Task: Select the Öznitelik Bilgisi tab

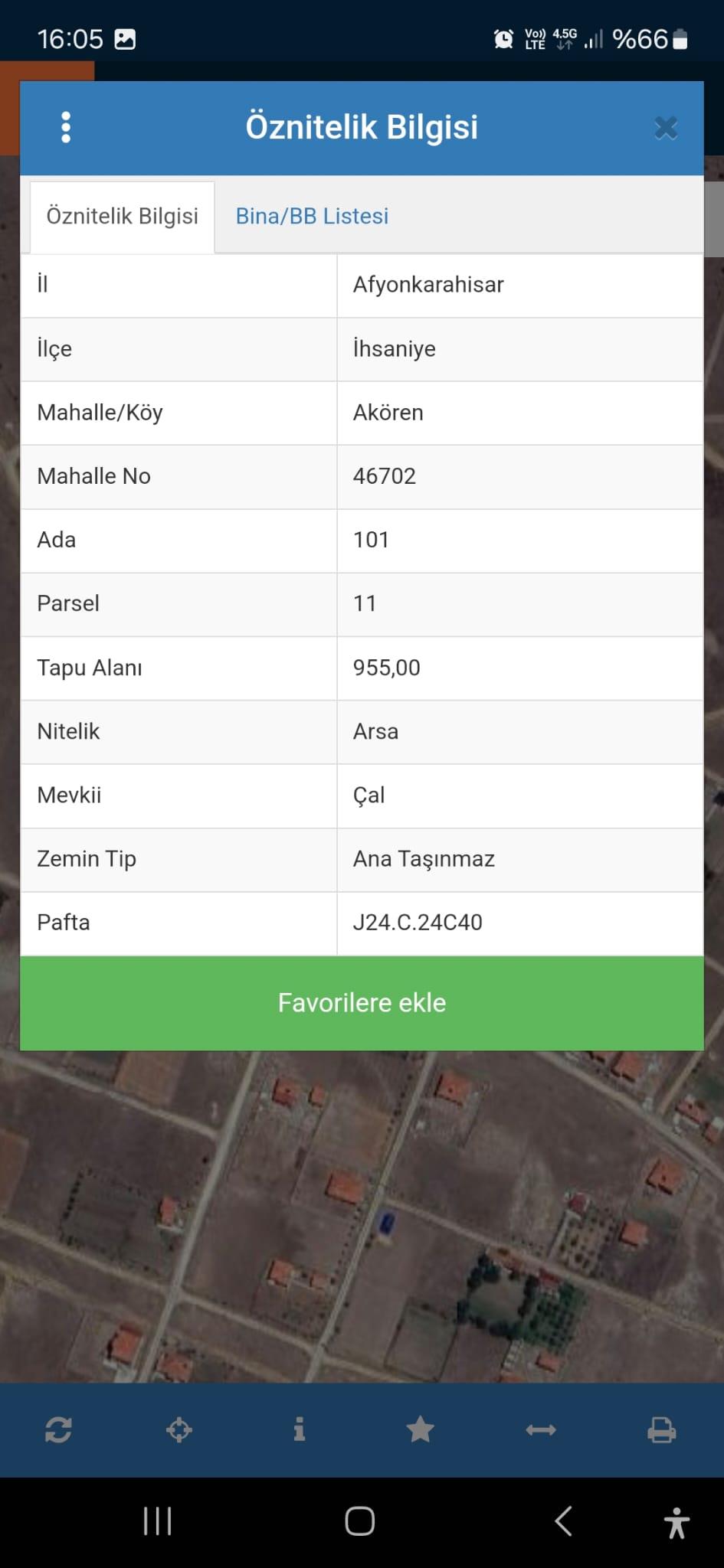Action: (x=123, y=217)
